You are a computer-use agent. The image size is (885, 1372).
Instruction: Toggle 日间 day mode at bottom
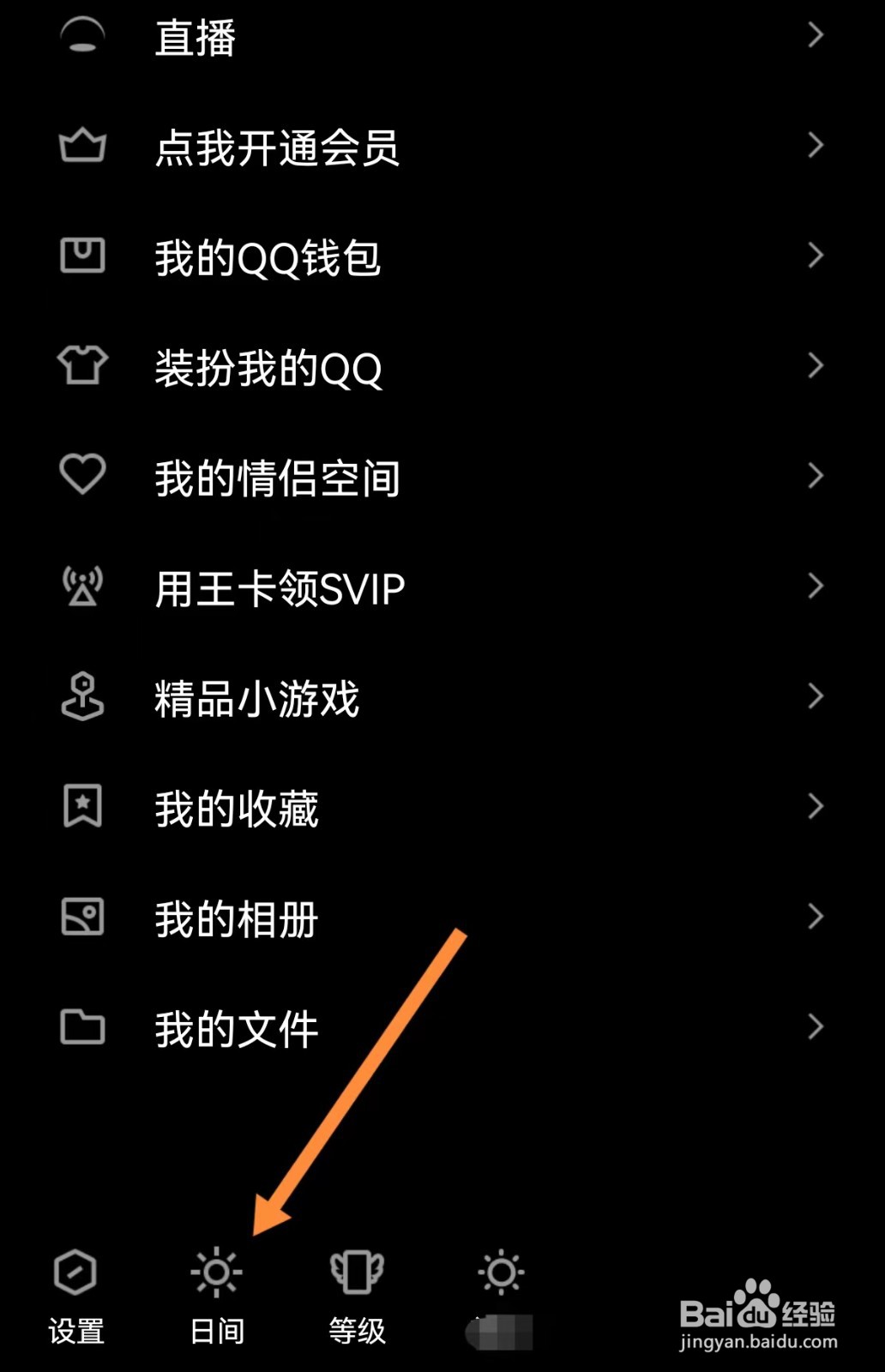[217, 1295]
